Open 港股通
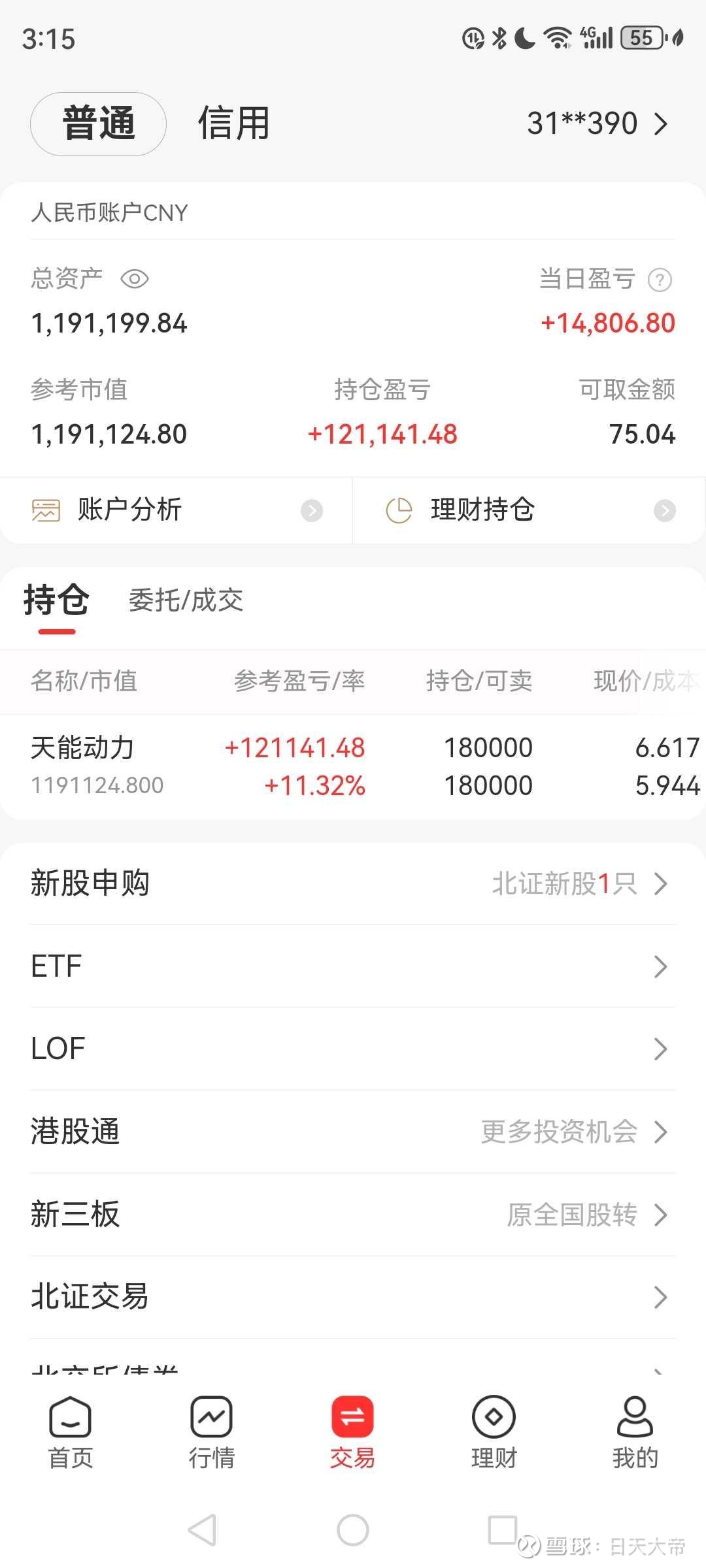706x1568 pixels. pyautogui.click(x=353, y=1132)
